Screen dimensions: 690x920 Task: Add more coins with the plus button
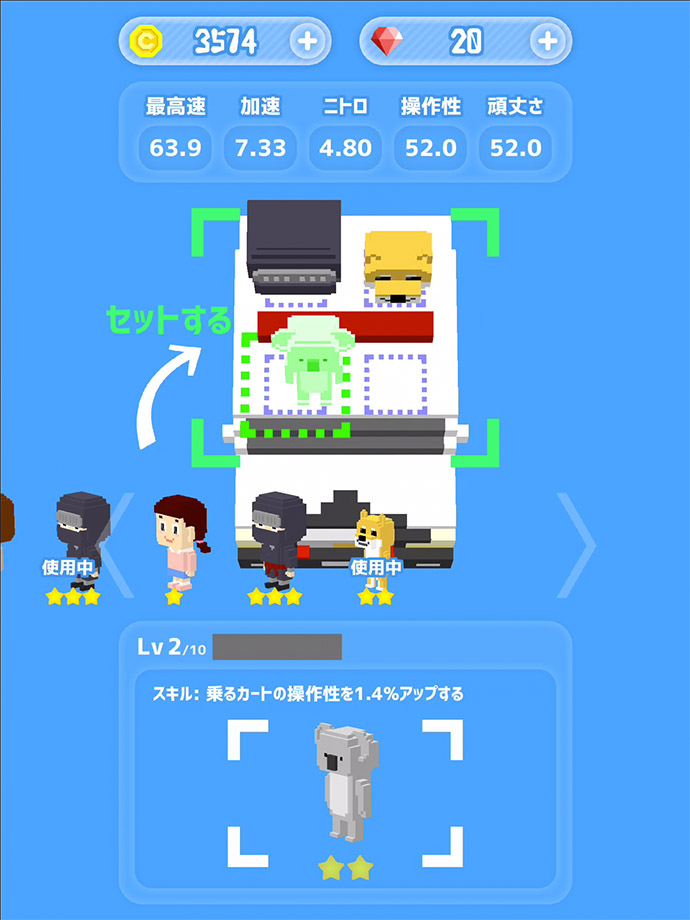(x=308, y=41)
